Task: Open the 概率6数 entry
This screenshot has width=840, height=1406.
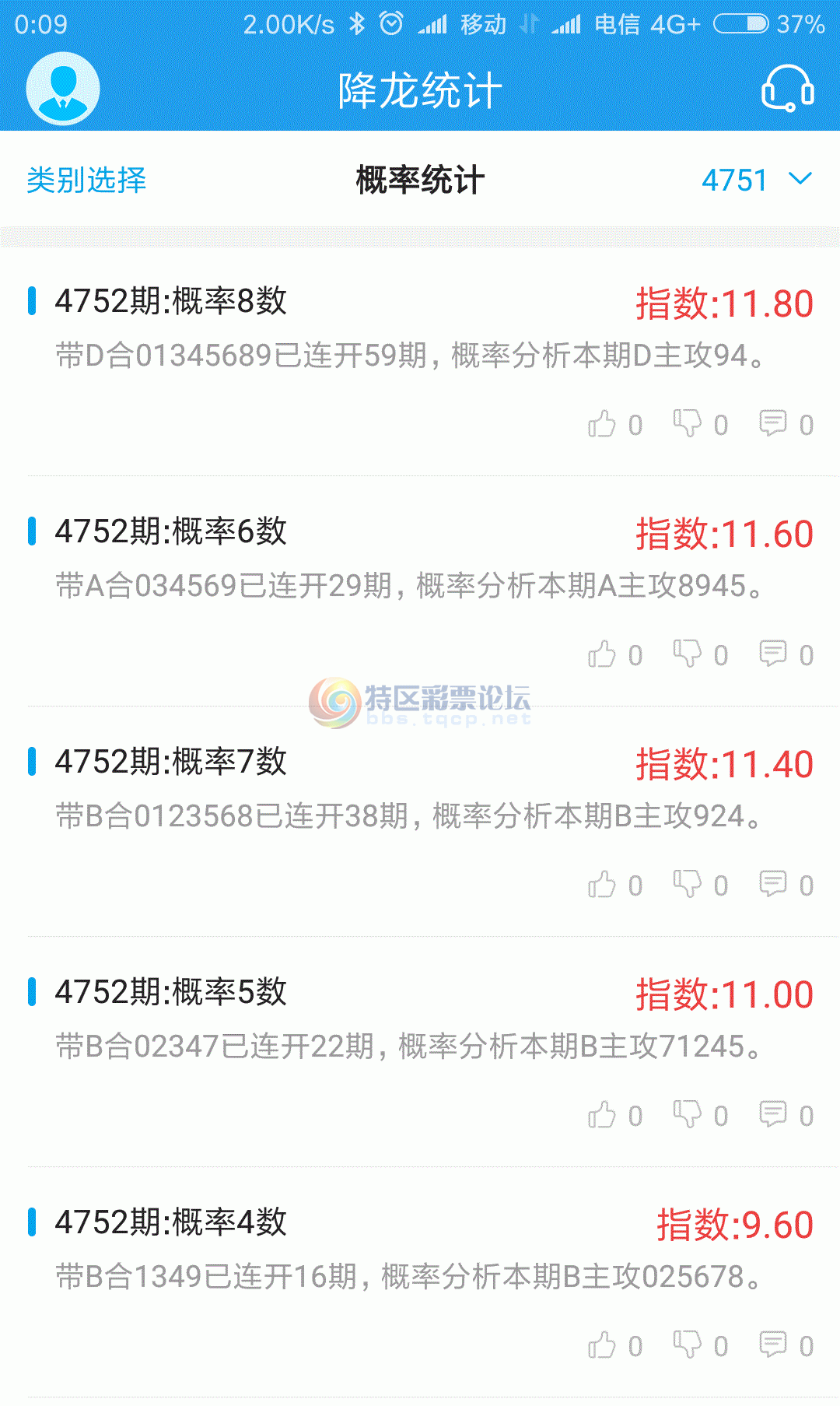Action: click(171, 531)
